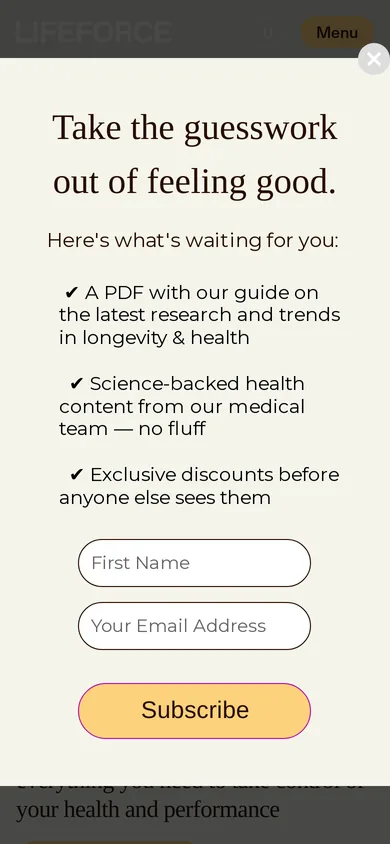Image resolution: width=390 pixels, height=844 pixels.
Task: Focus the Your Email Address field
Action: (x=194, y=626)
